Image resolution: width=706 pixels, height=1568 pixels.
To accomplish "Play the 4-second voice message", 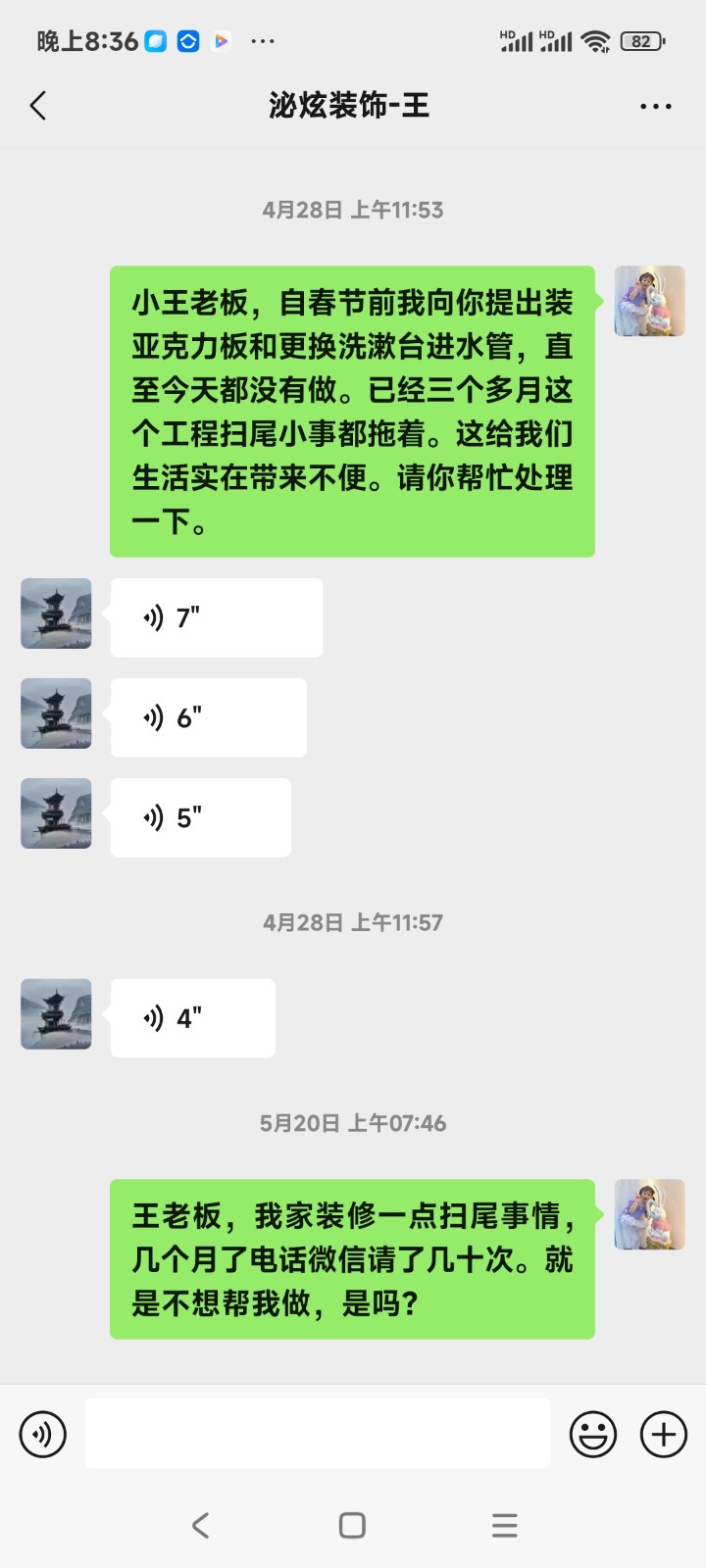I will click(x=192, y=1017).
